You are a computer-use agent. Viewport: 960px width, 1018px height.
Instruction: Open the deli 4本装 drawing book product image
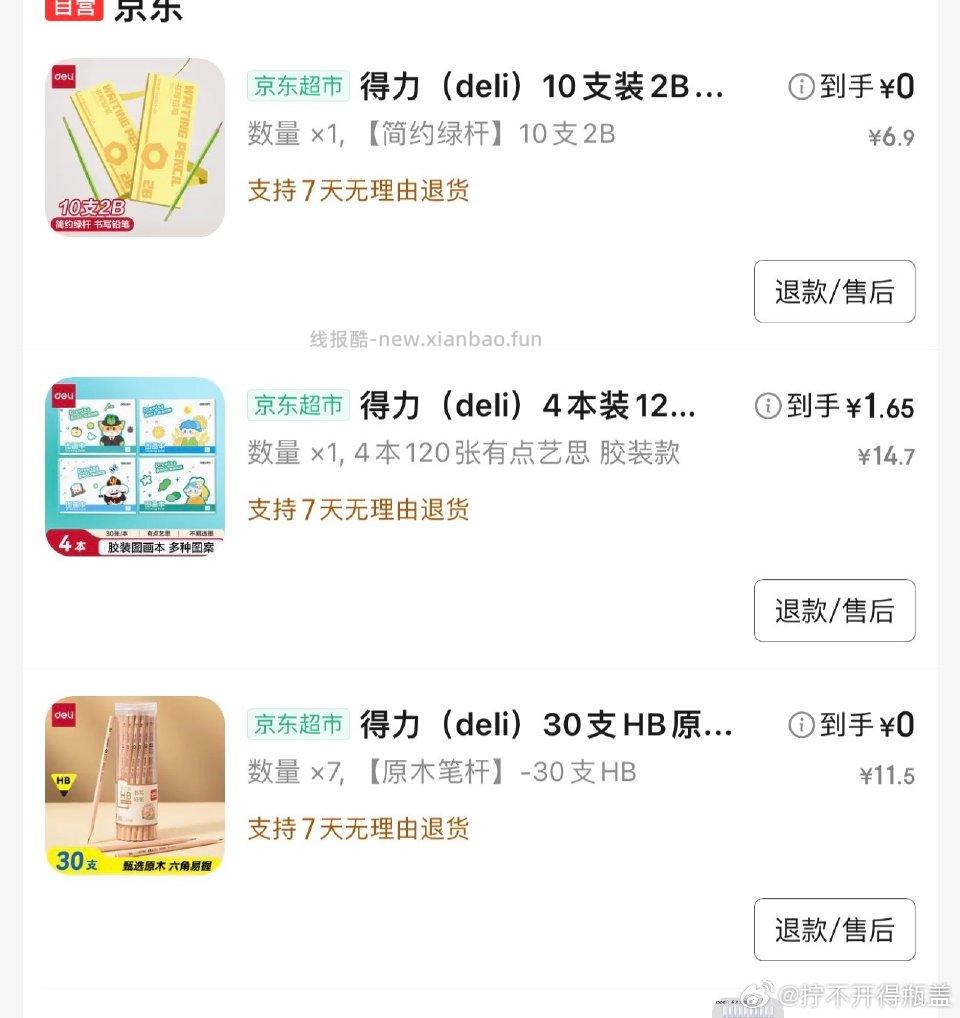[135, 466]
